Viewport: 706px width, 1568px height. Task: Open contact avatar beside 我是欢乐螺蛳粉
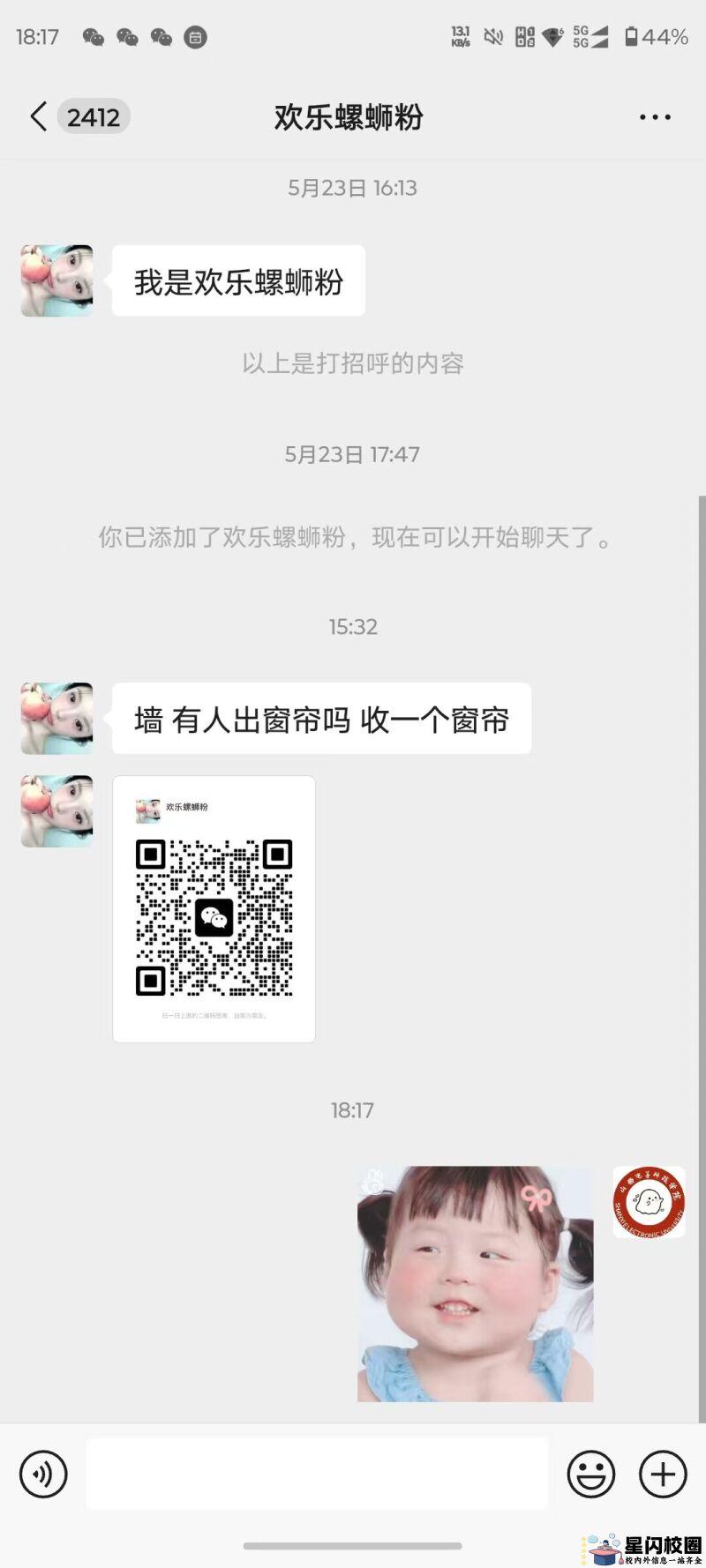(x=56, y=280)
